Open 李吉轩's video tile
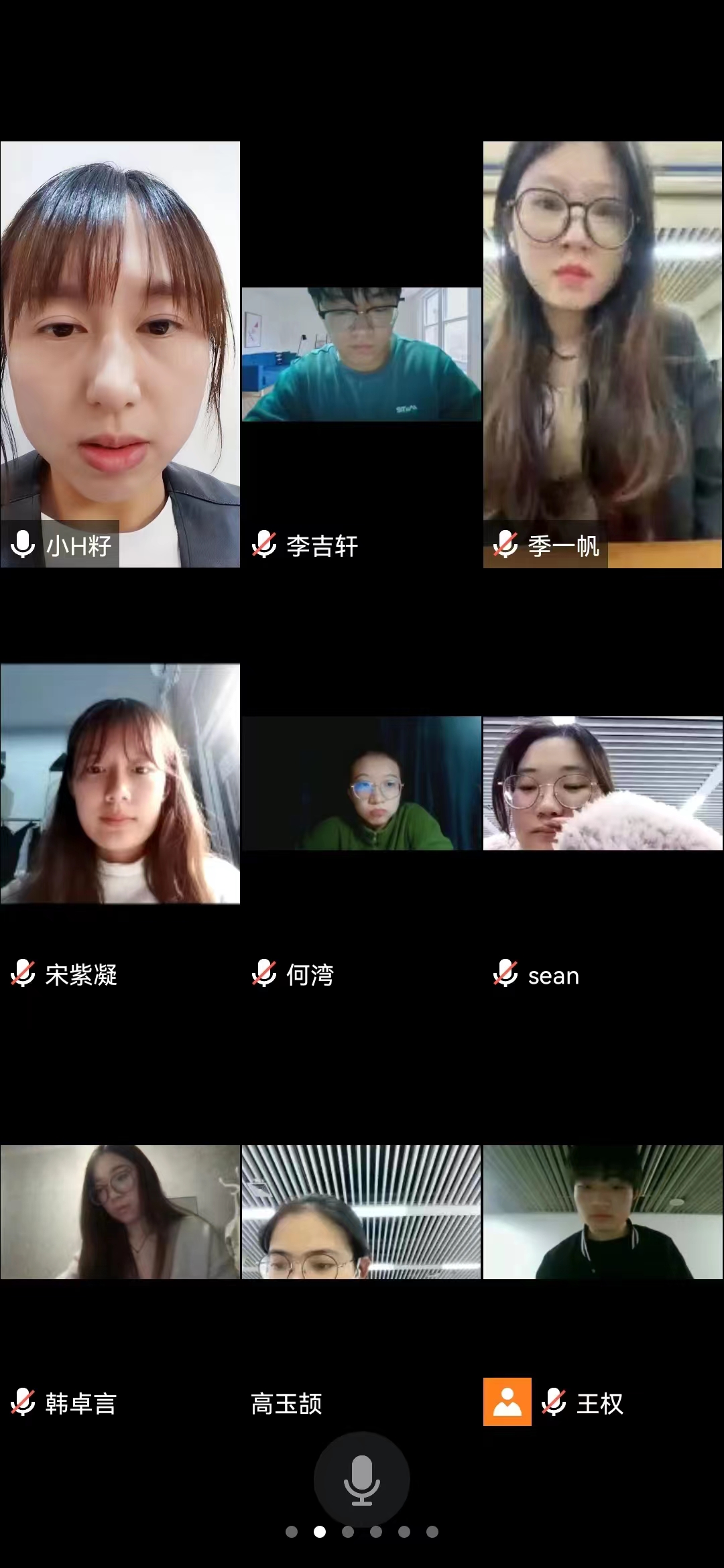 click(361, 354)
